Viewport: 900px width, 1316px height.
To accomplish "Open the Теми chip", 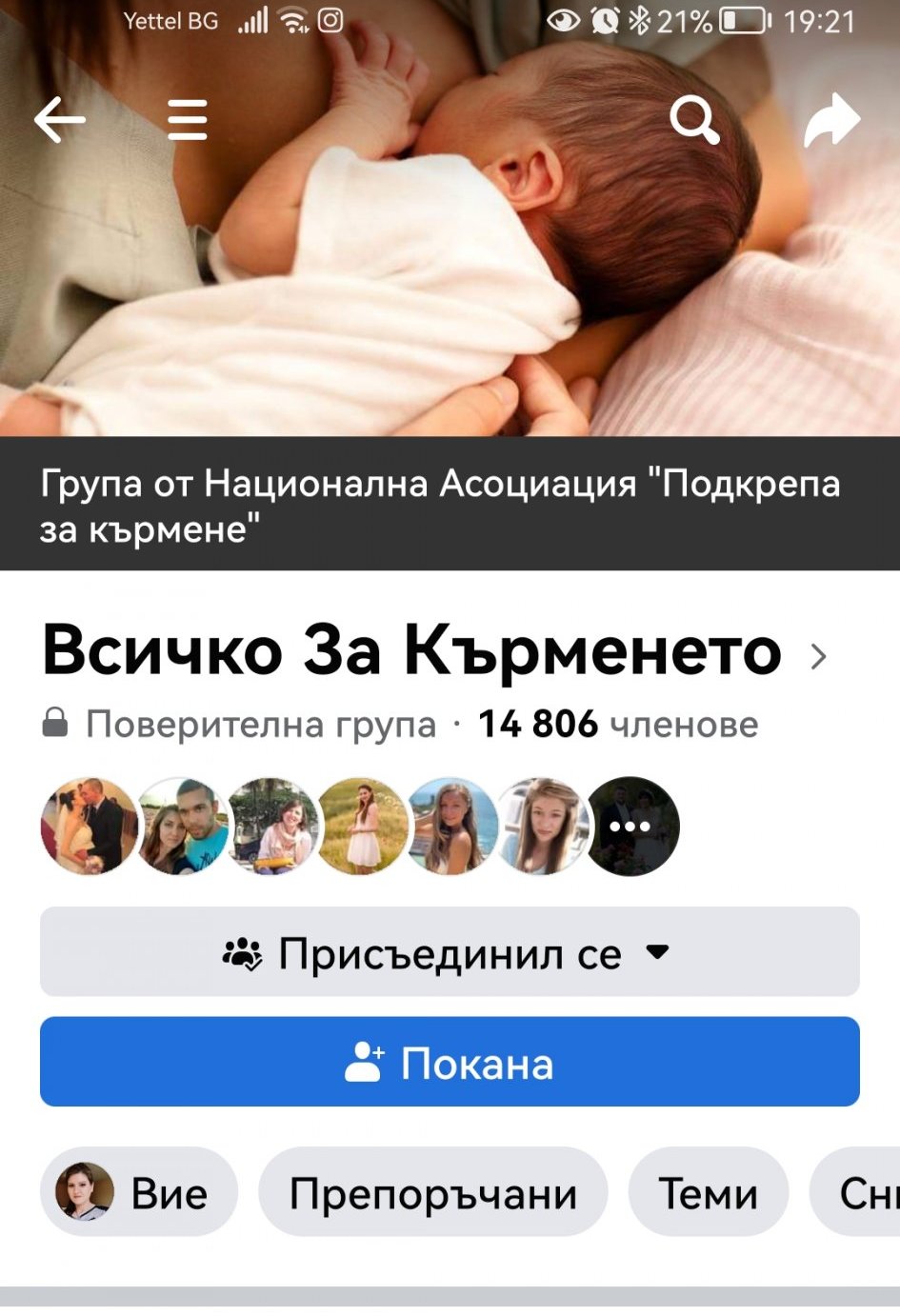I will (708, 1192).
